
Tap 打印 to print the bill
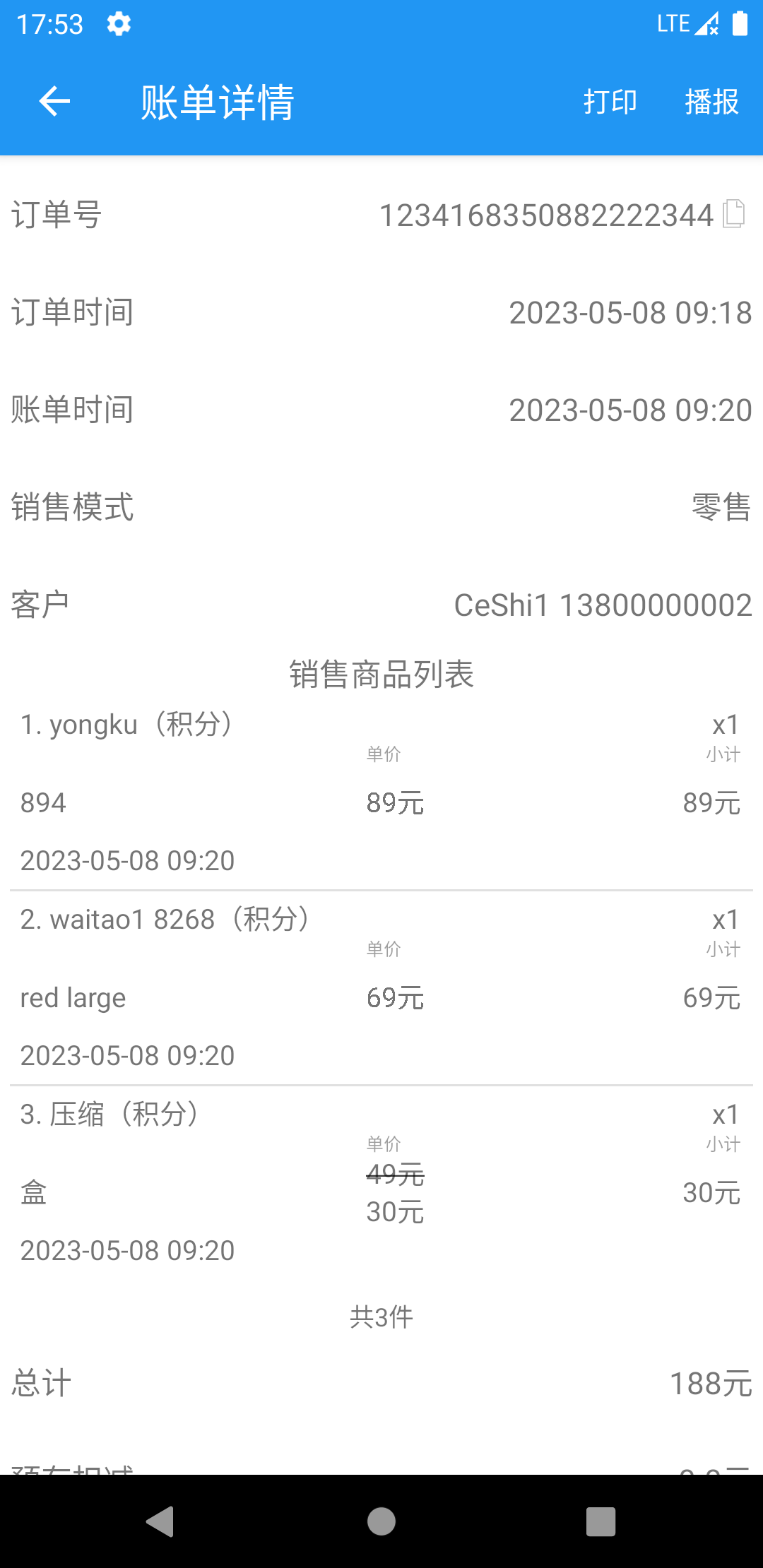610,102
